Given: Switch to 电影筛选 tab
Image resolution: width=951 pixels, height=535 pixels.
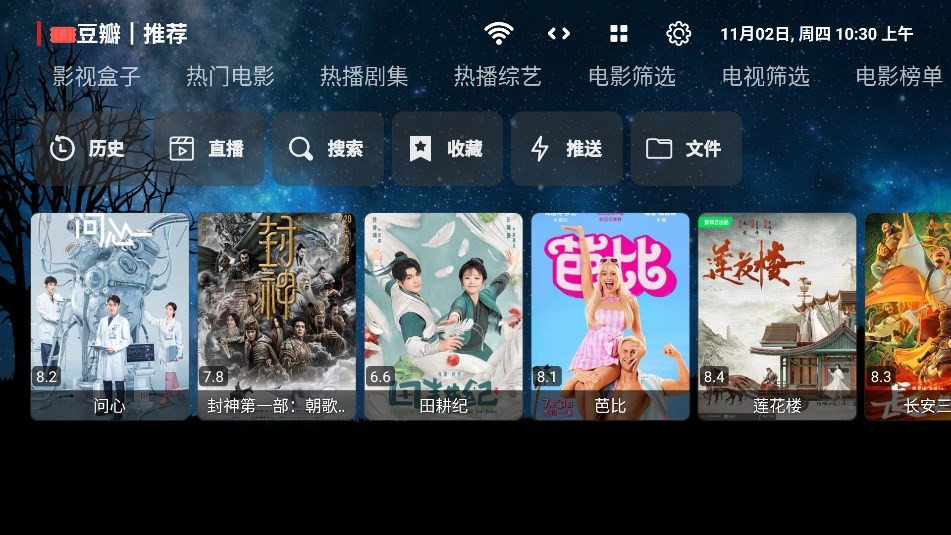Looking at the screenshot, I should (x=632, y=76).
